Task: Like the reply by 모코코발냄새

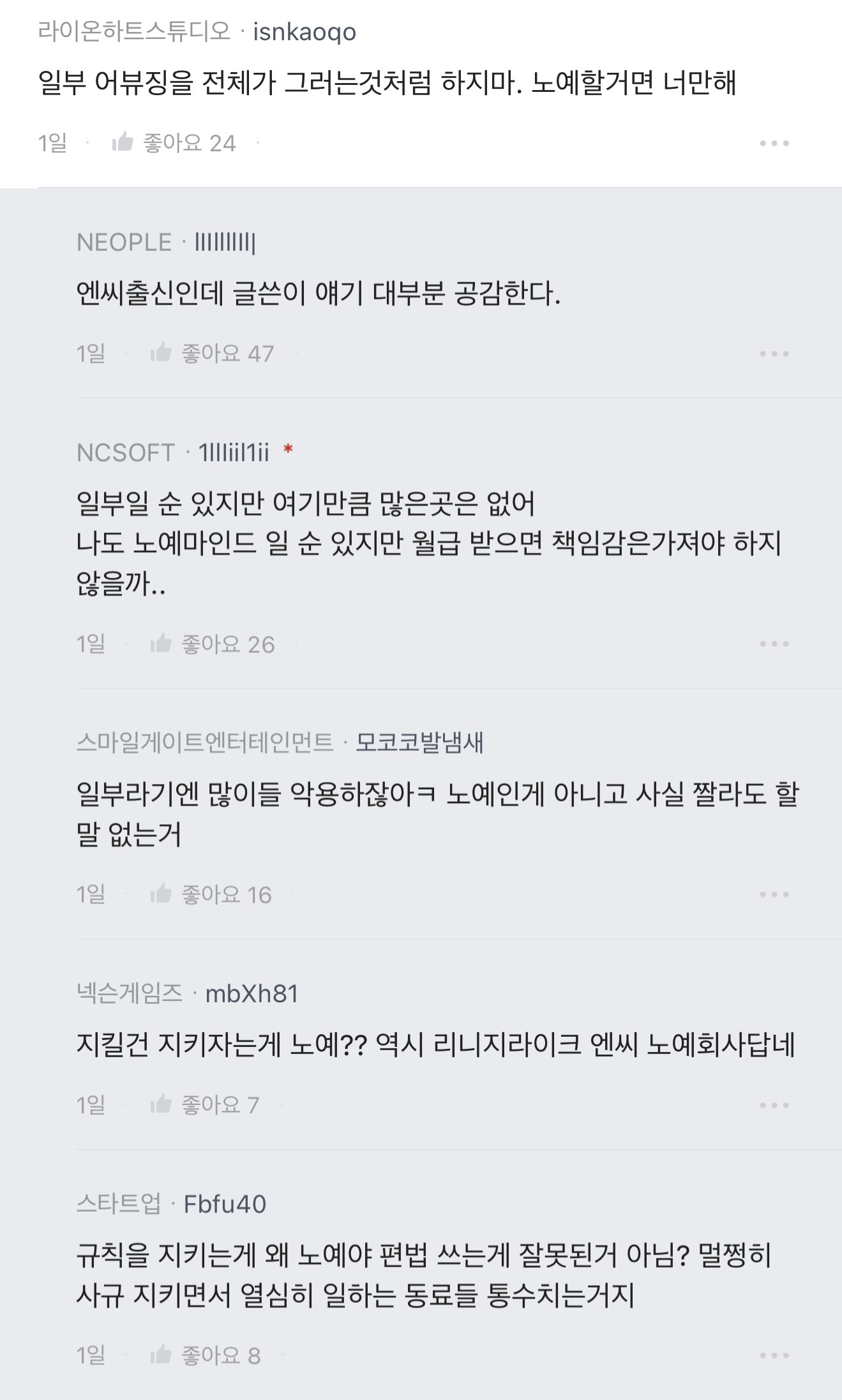Action: 162,894
